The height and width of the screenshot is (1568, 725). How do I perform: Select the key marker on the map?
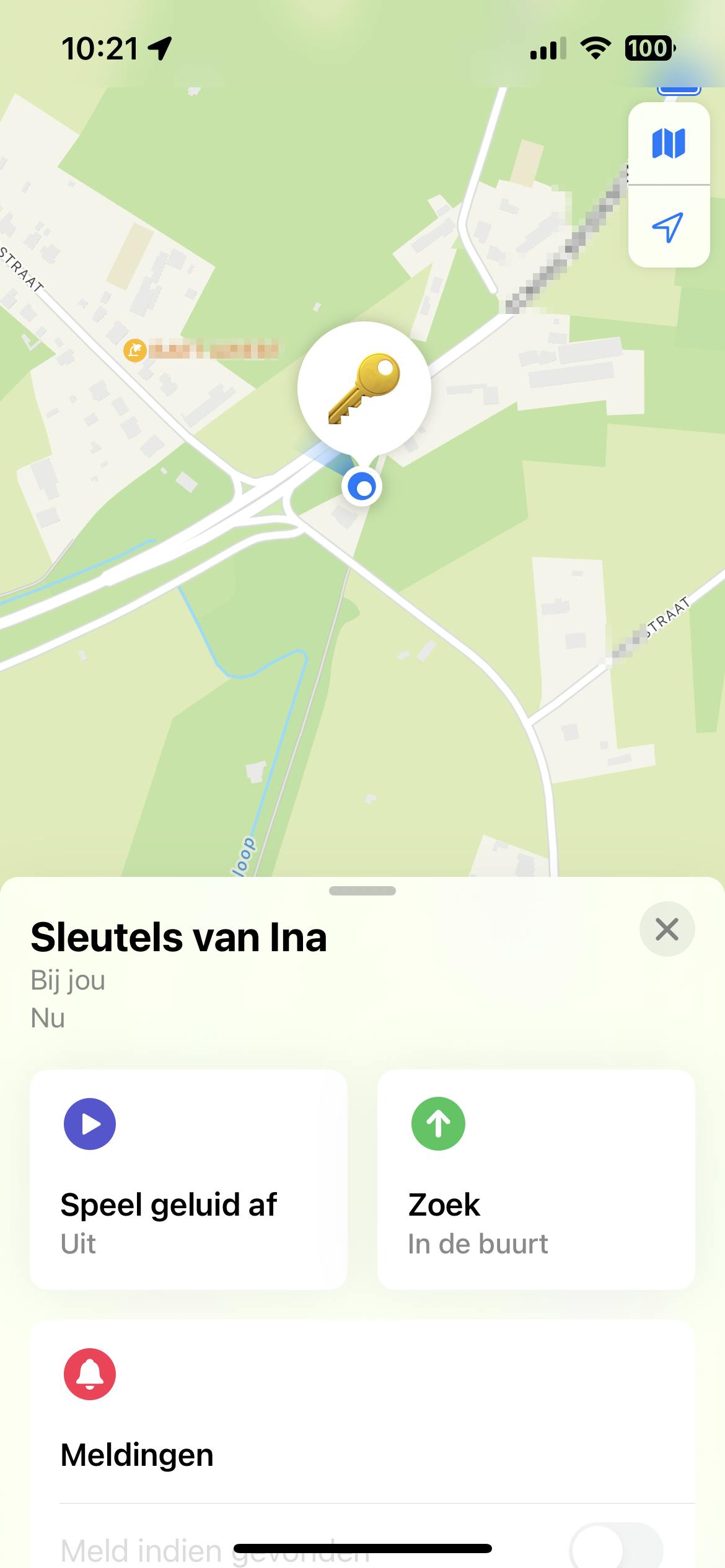coord(364,388)
